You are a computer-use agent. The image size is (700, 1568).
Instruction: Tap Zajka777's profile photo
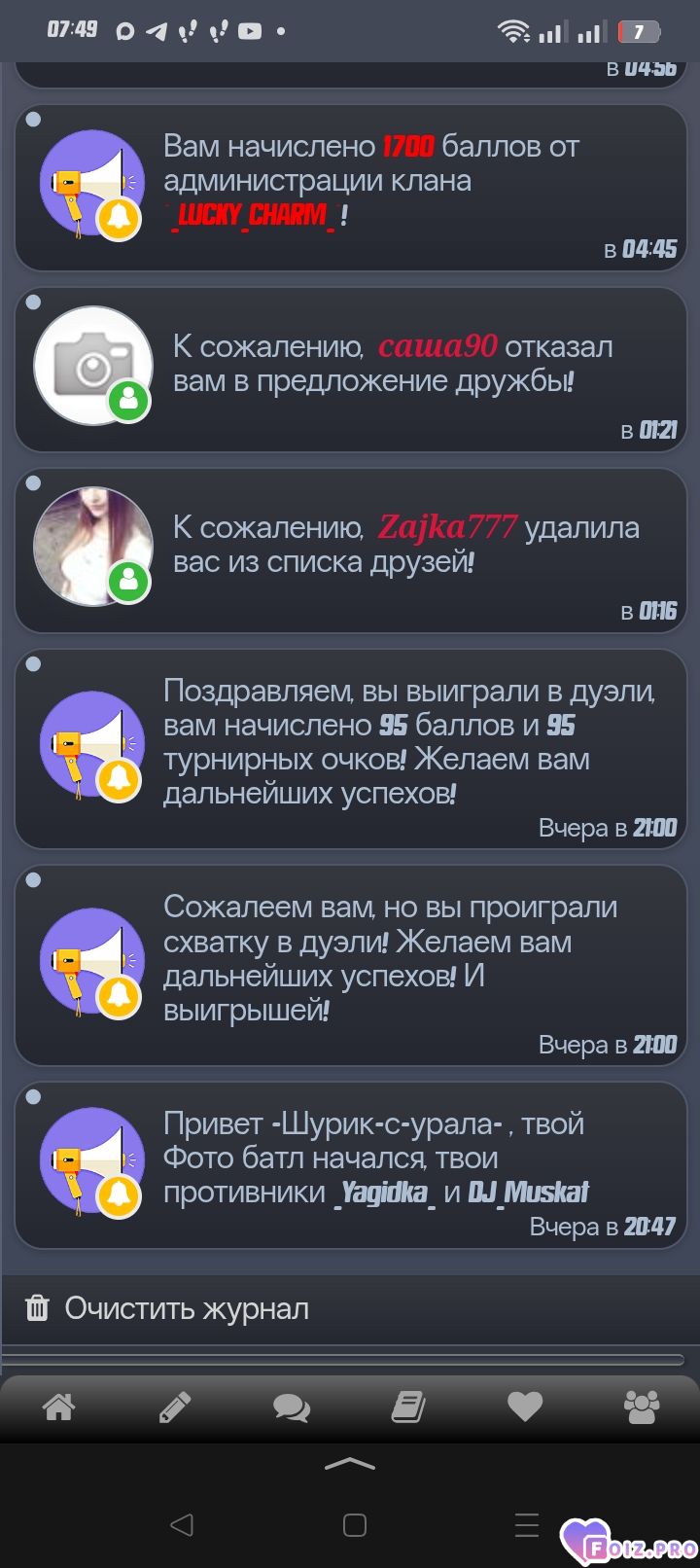pyautogui.click(x=92, y=546)
